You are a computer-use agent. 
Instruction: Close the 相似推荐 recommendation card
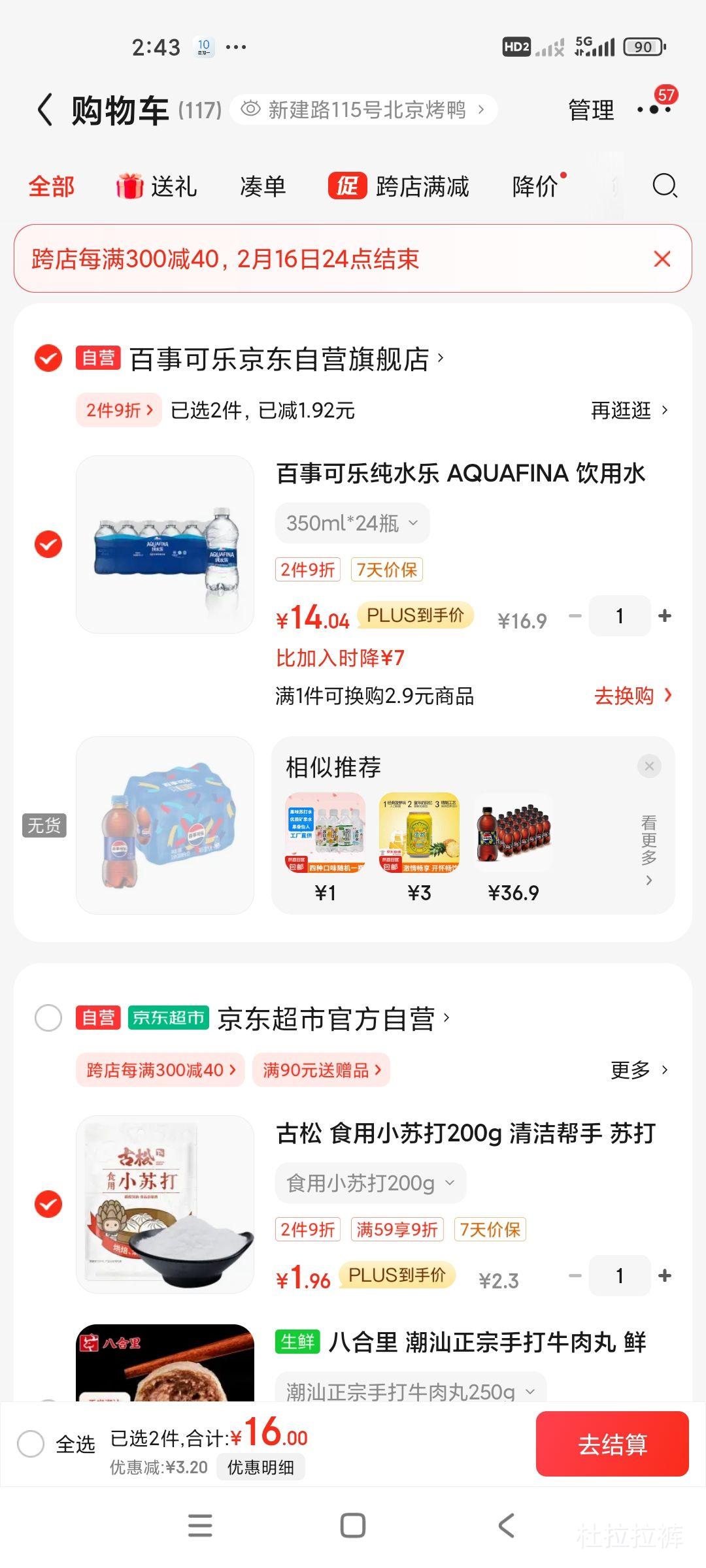(649, 766)
